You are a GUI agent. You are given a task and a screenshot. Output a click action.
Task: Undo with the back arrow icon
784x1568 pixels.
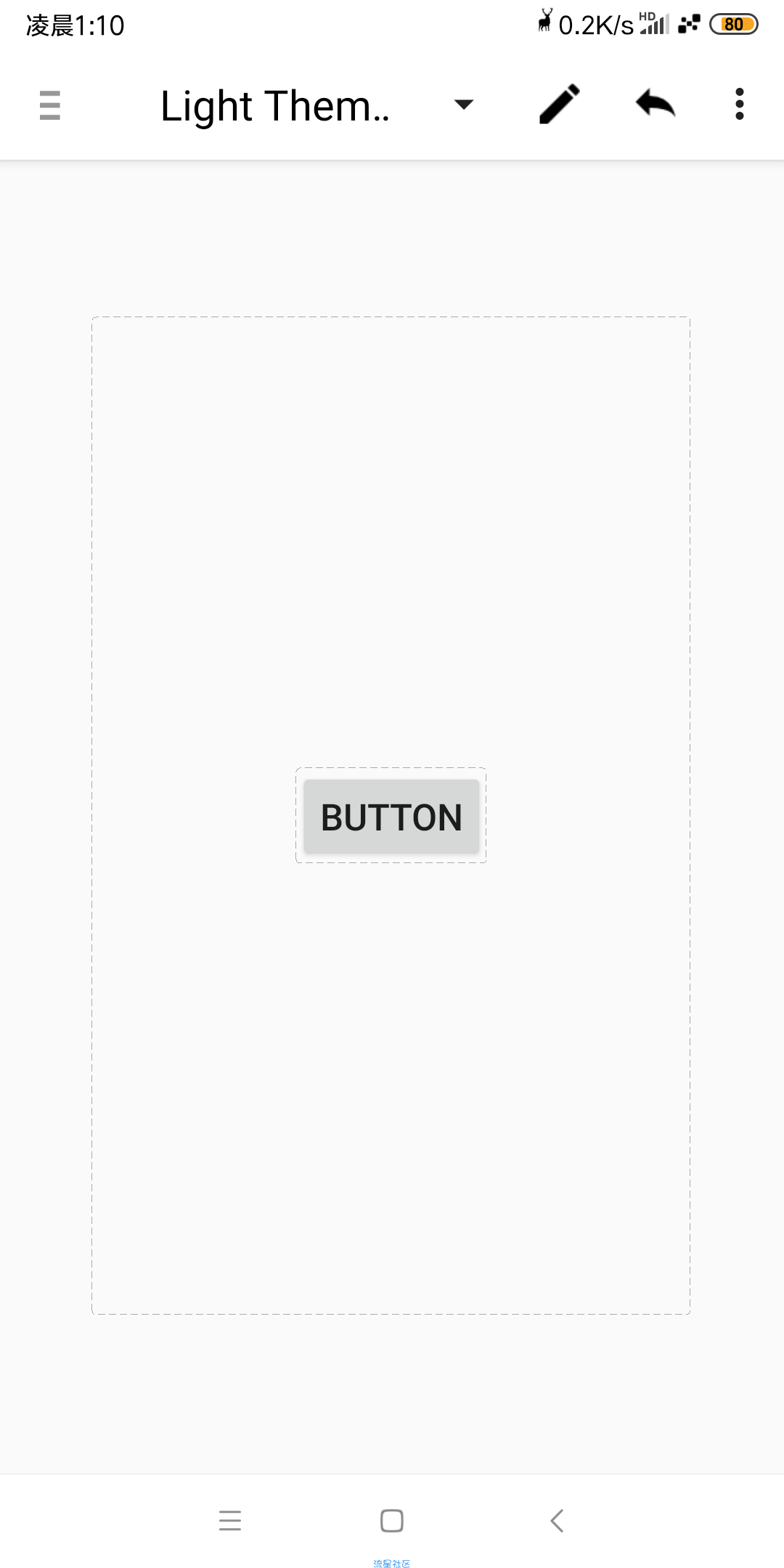656,105
